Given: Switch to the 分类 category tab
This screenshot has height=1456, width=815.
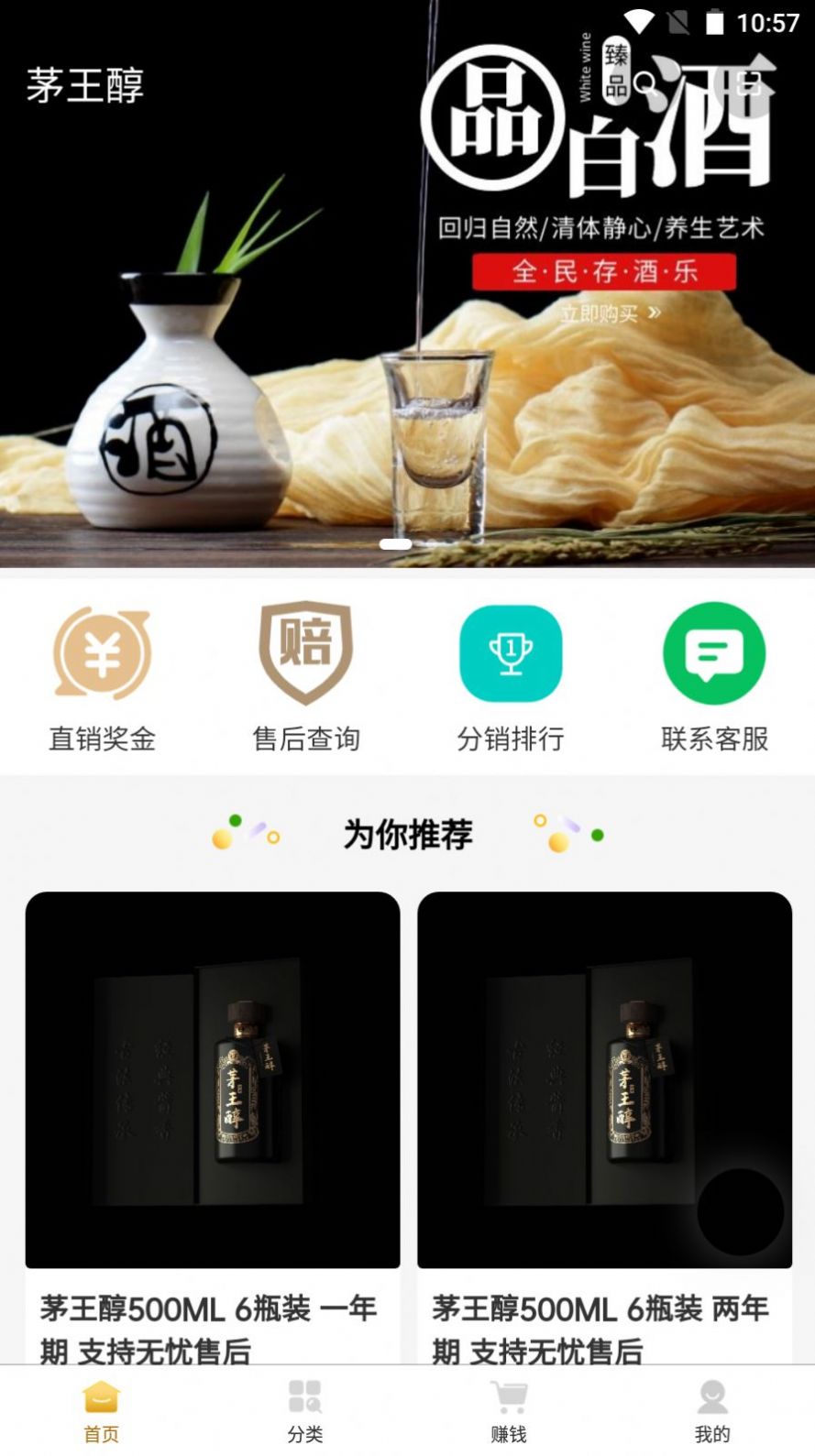Looking at the screenshot, I should coord(305,1411).
